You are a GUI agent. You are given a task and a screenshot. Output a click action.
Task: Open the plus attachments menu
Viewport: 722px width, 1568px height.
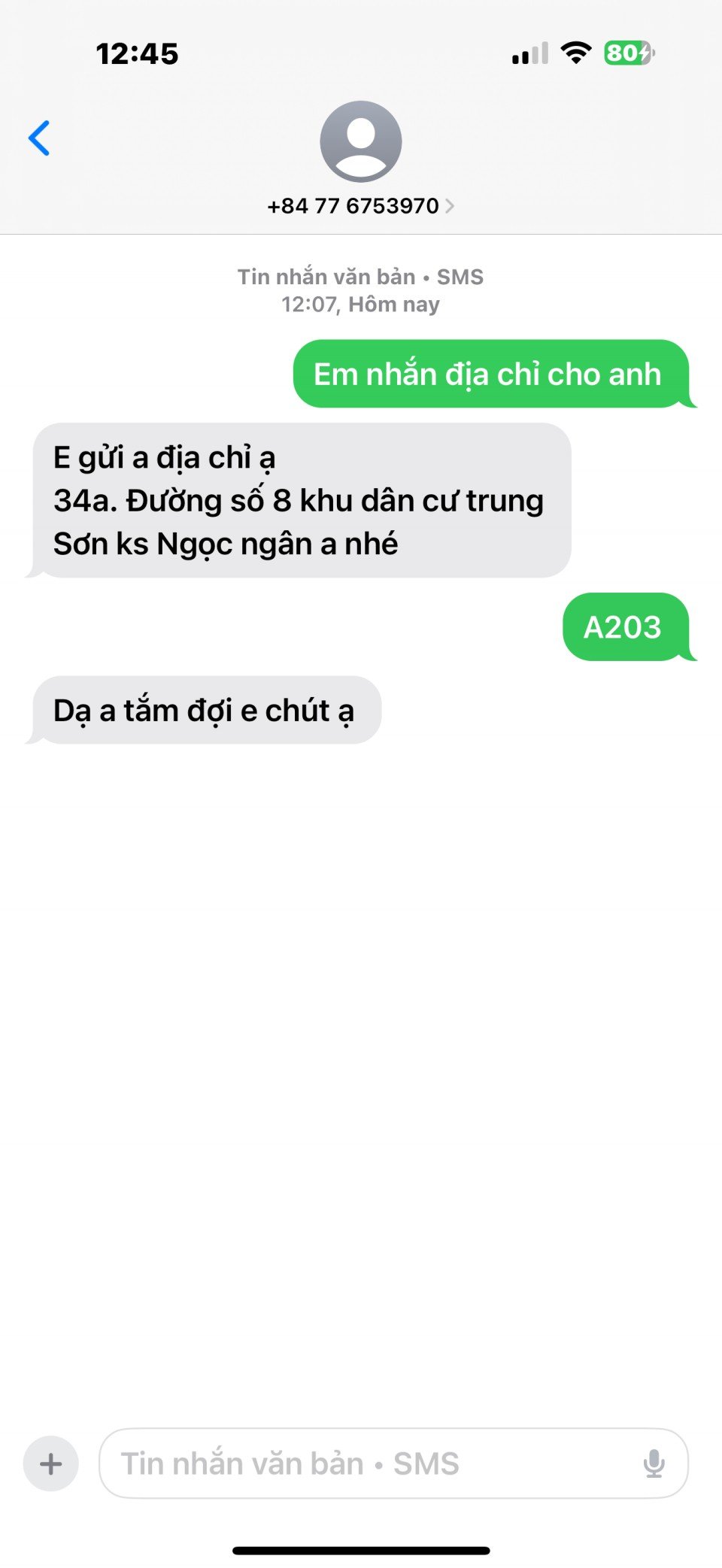click(51, 1463)
